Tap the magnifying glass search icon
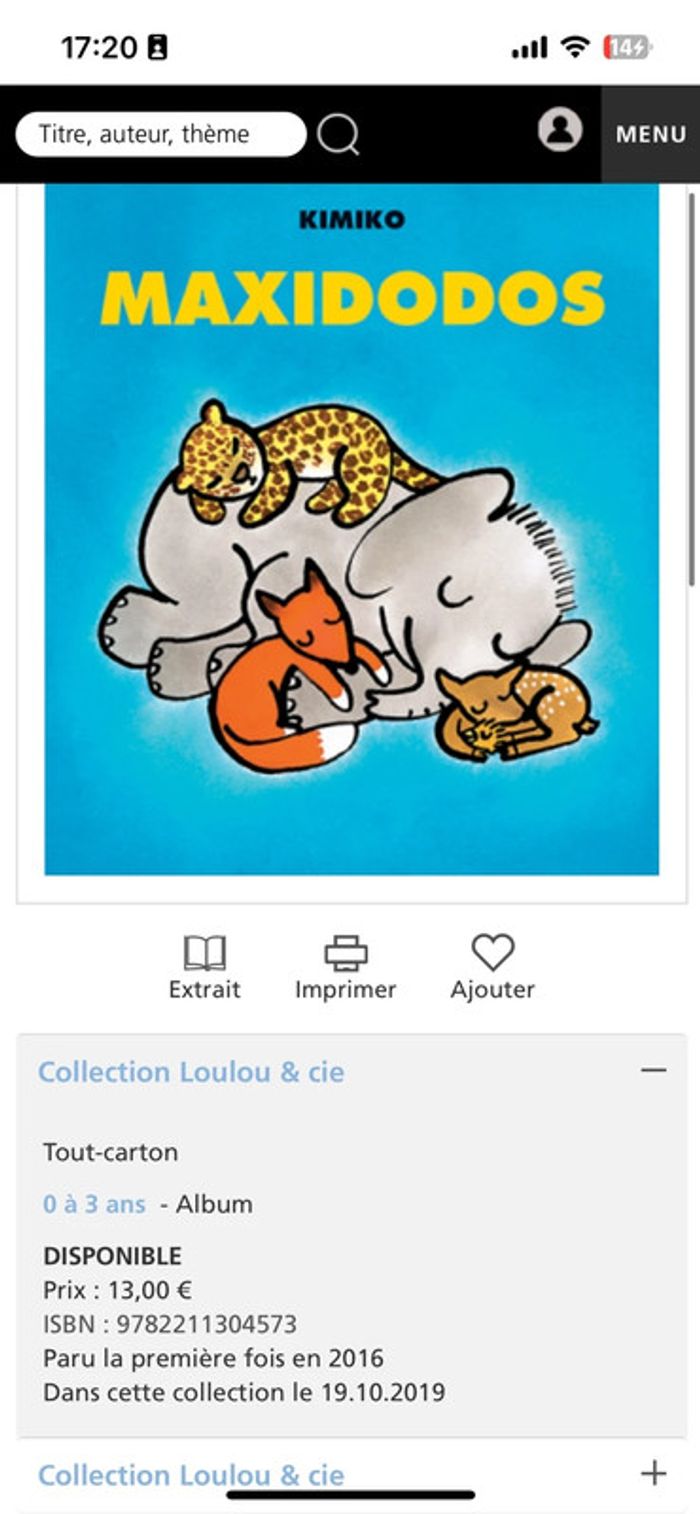This screenshot has width=700, height=1514. (x=338, y=134)
